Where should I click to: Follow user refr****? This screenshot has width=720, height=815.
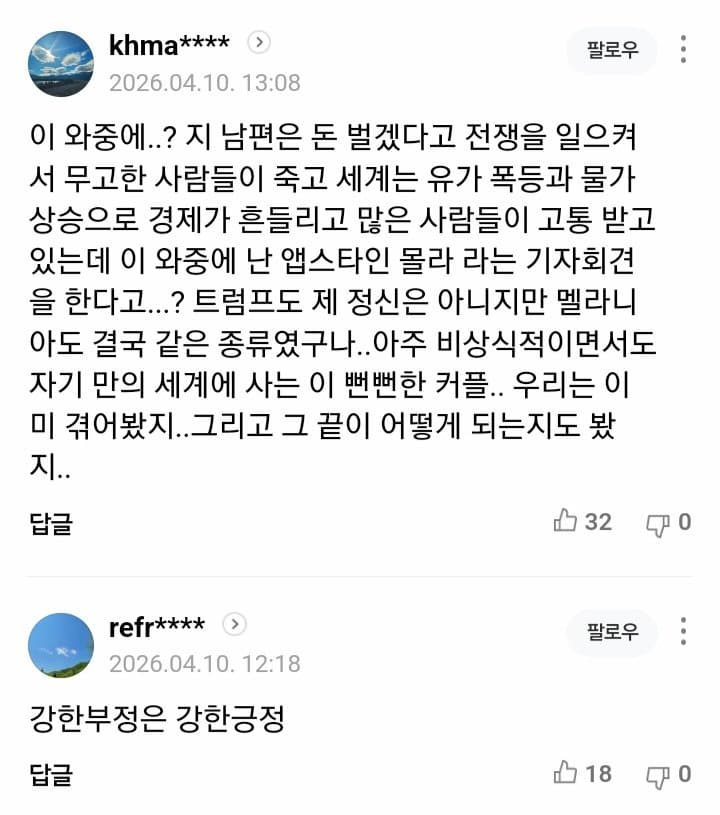(x=612, y=632)
